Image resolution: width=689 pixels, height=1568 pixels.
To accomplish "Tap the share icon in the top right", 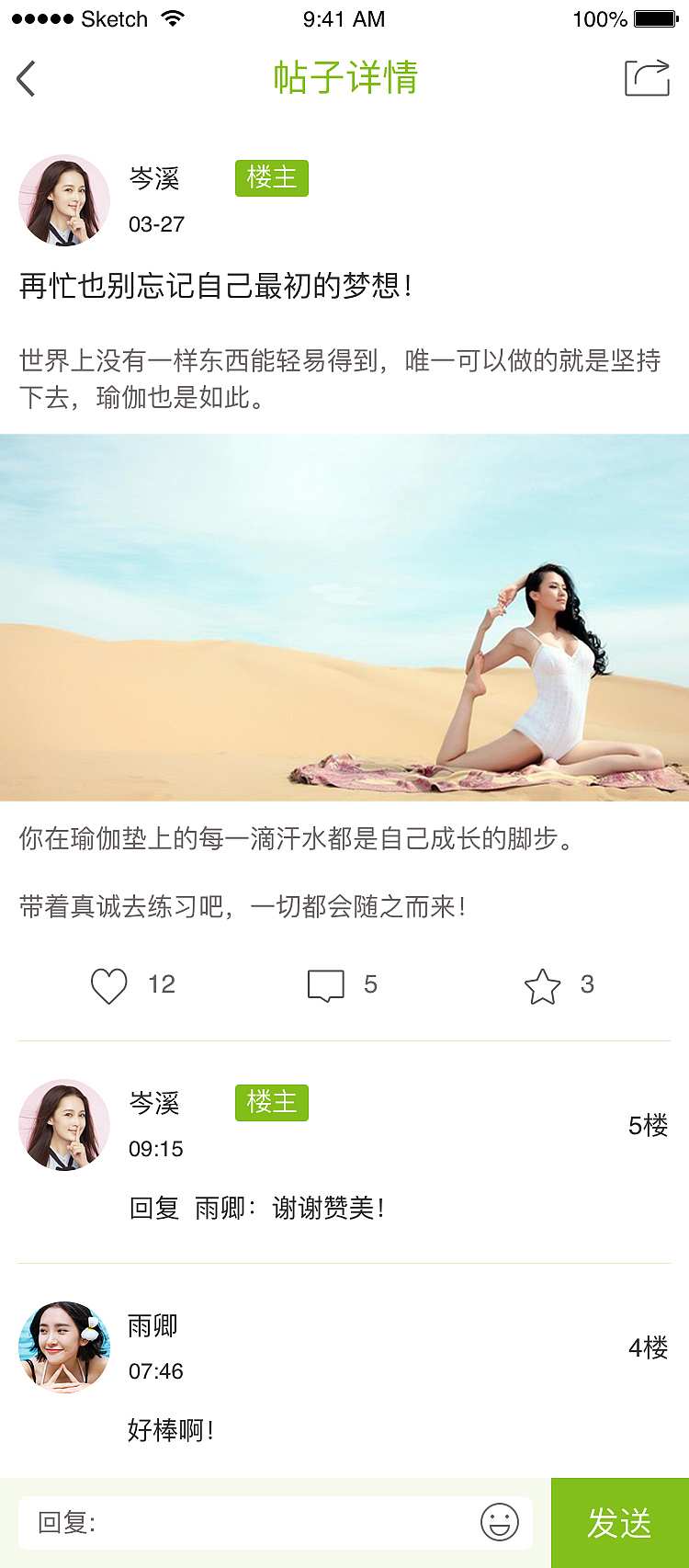I will pyautogui.click(x=647, y=78).
